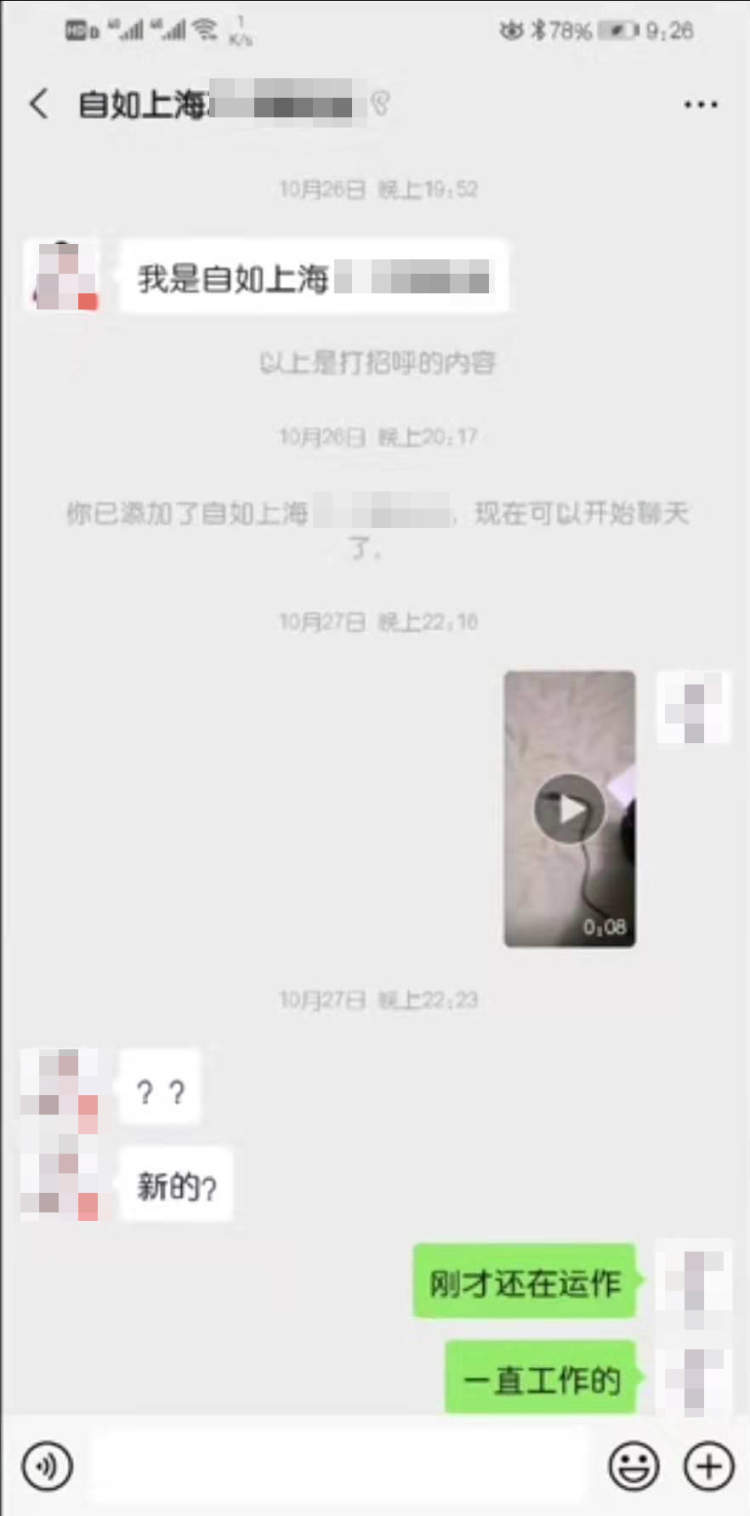Tap the message text field
The image size is (750, 1516).
pos(340,1466)
